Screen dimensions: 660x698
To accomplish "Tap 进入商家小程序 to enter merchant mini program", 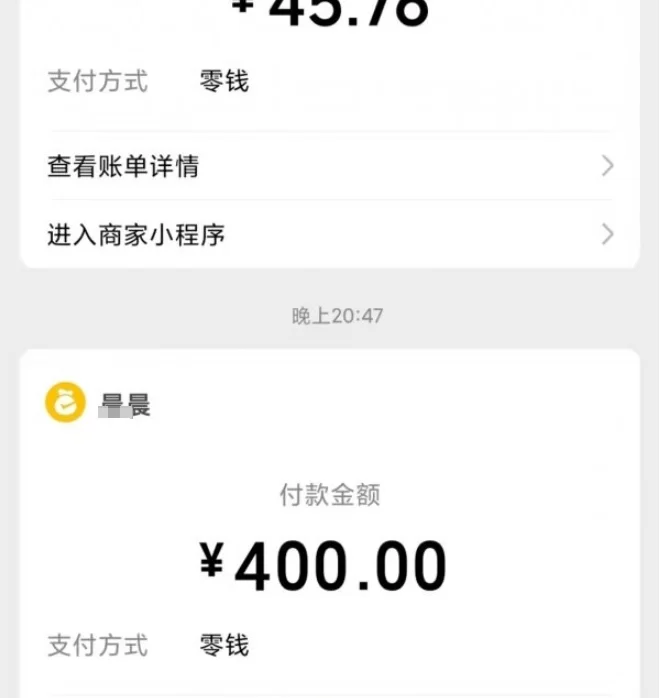I will [329, 235].
